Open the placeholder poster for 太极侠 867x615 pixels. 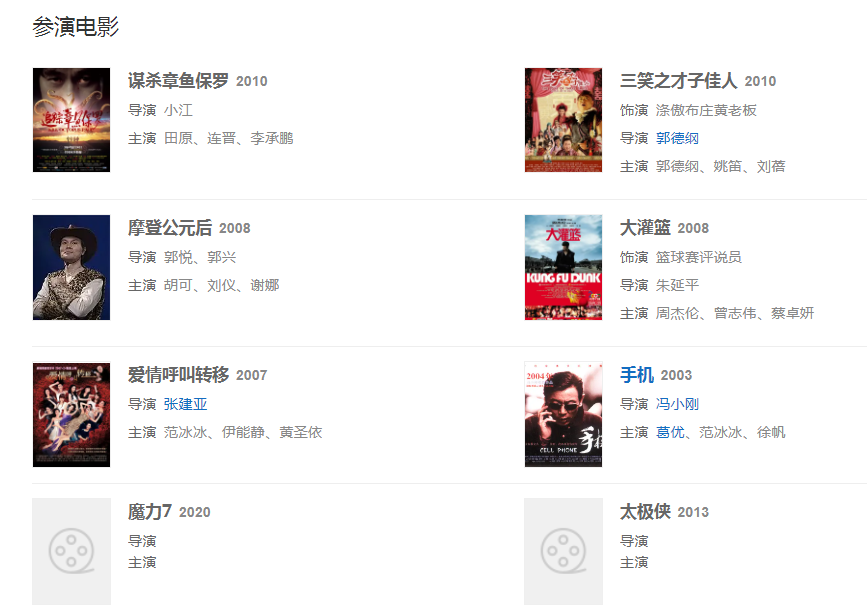click(563, 551)
